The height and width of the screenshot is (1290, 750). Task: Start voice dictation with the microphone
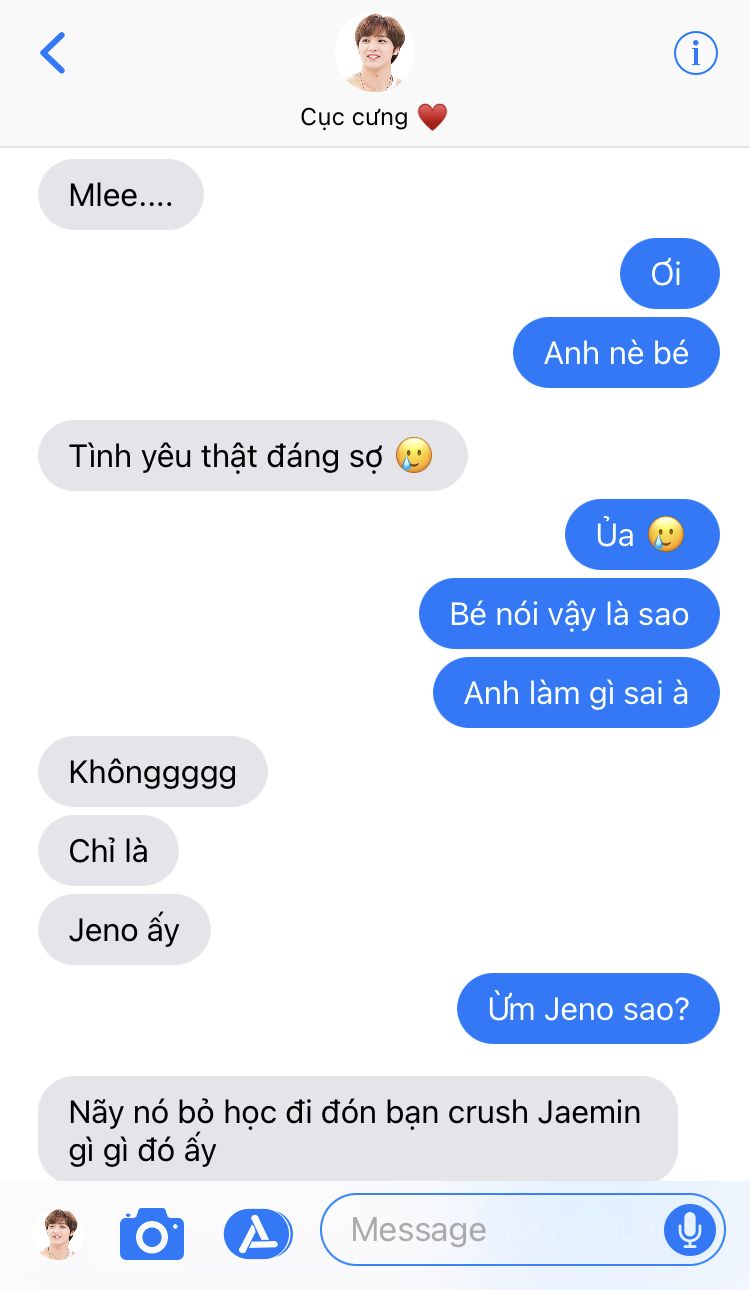tap(689, 1230)
